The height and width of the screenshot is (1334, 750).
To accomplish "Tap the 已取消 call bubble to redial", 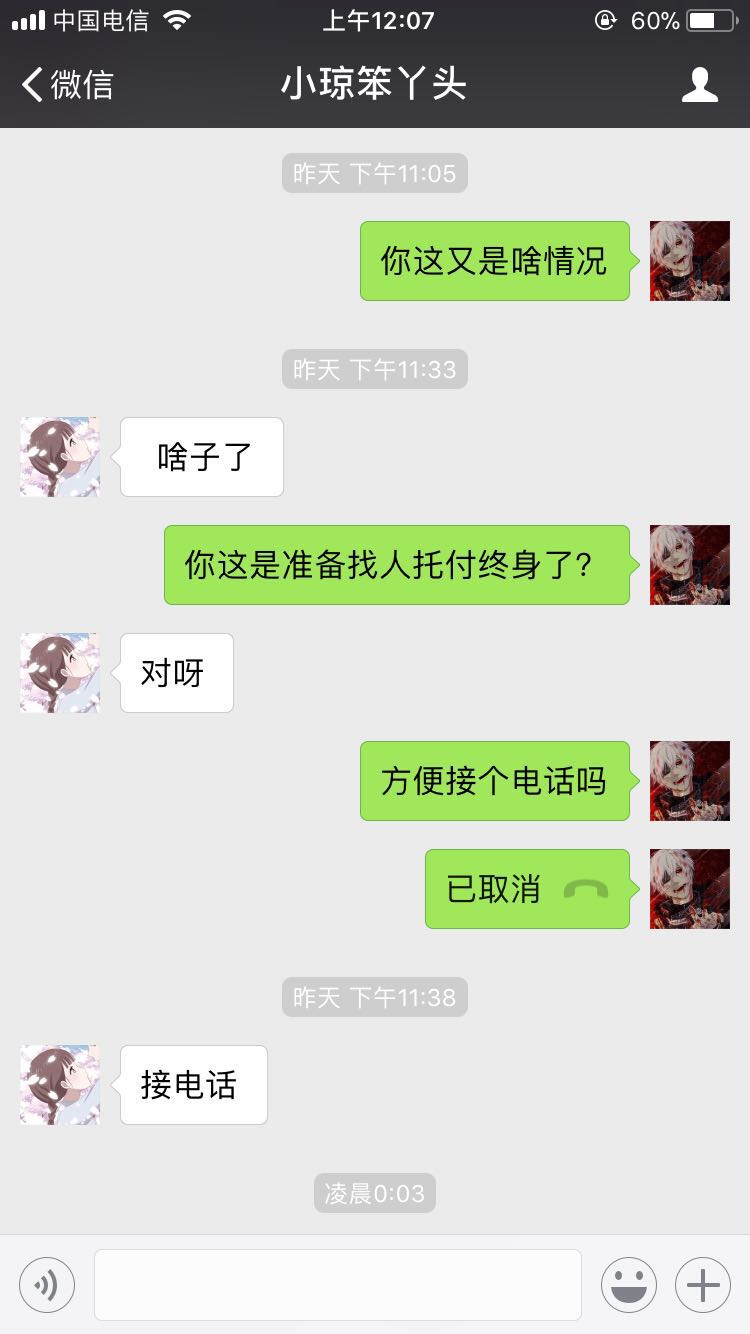I will (x=527, y=889).
